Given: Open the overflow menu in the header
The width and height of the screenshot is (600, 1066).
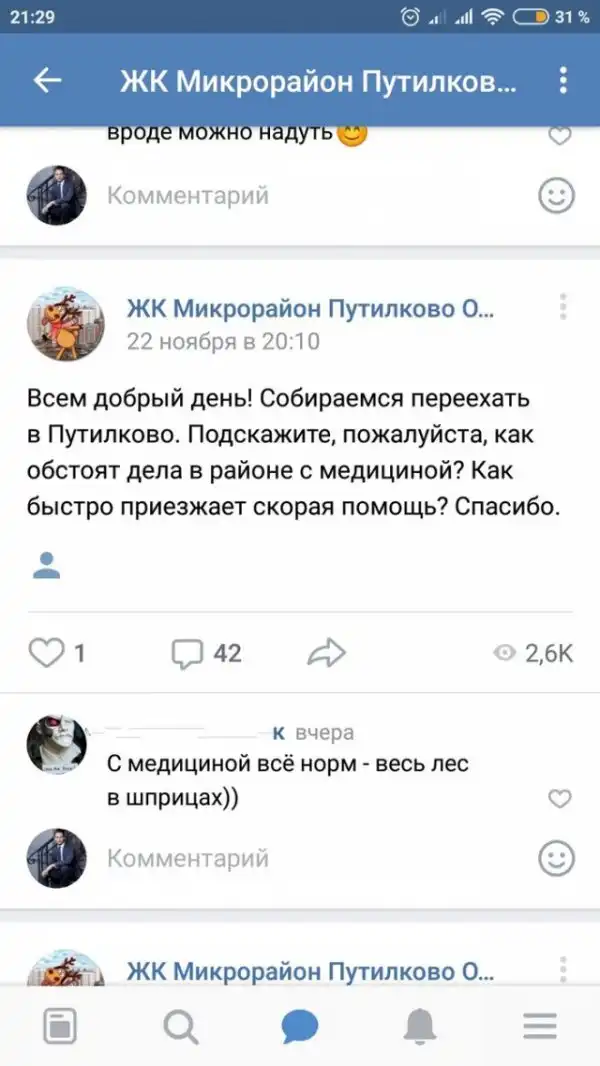Looking at the screenshot, I should pos(563,81).
